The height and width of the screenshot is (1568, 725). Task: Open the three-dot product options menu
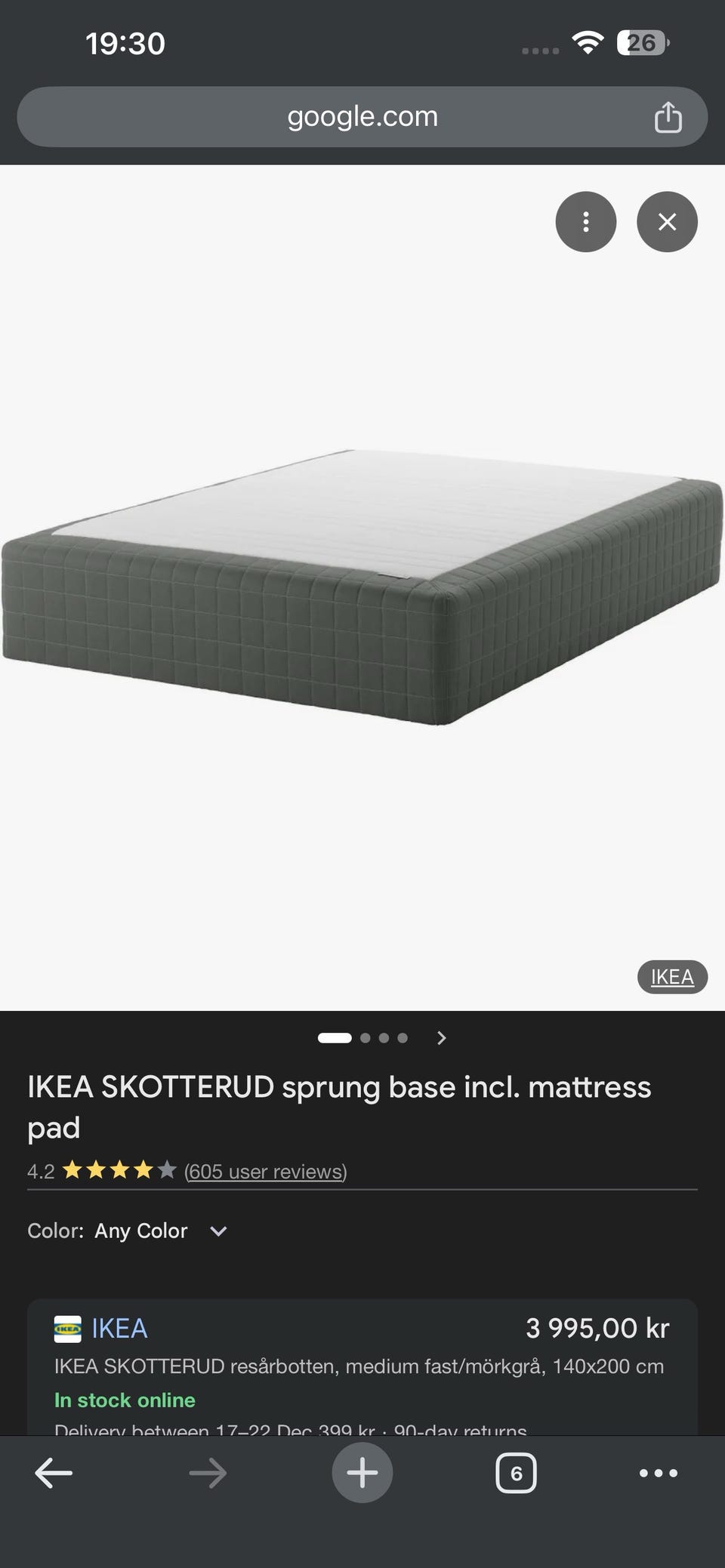586,222
